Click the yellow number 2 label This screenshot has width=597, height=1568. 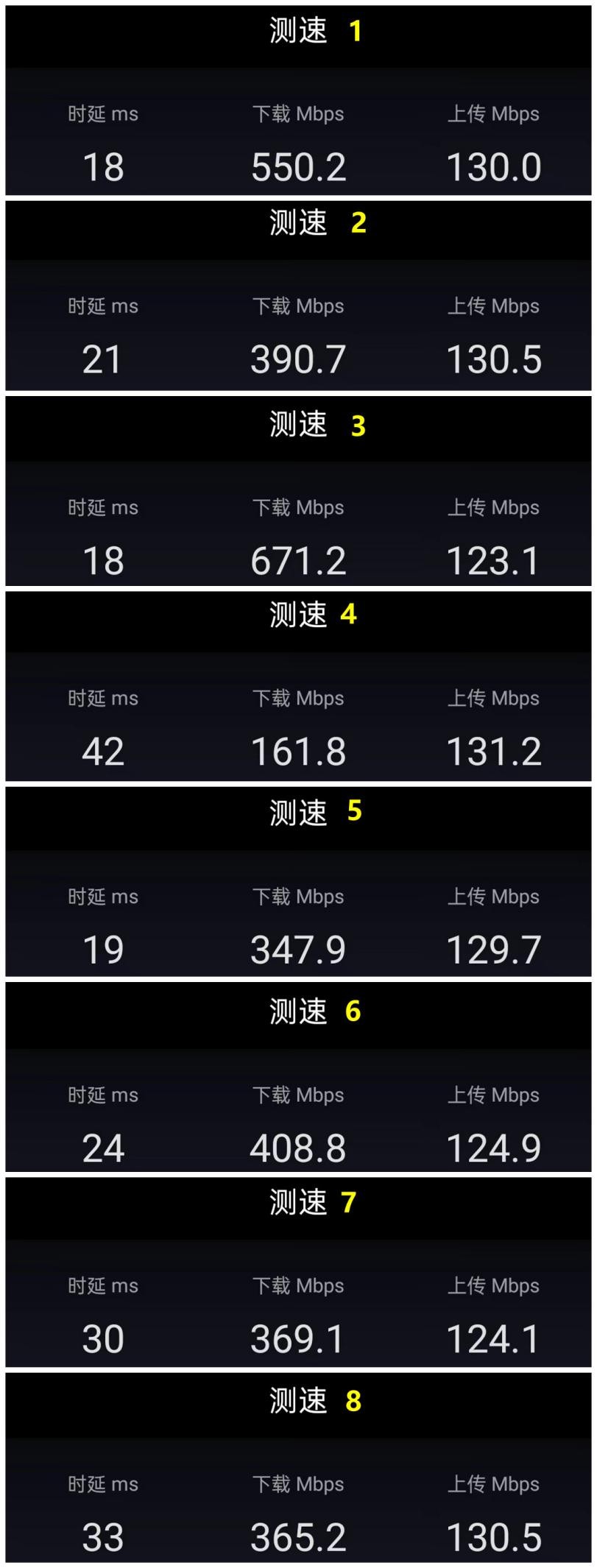[x=358, y=225]
